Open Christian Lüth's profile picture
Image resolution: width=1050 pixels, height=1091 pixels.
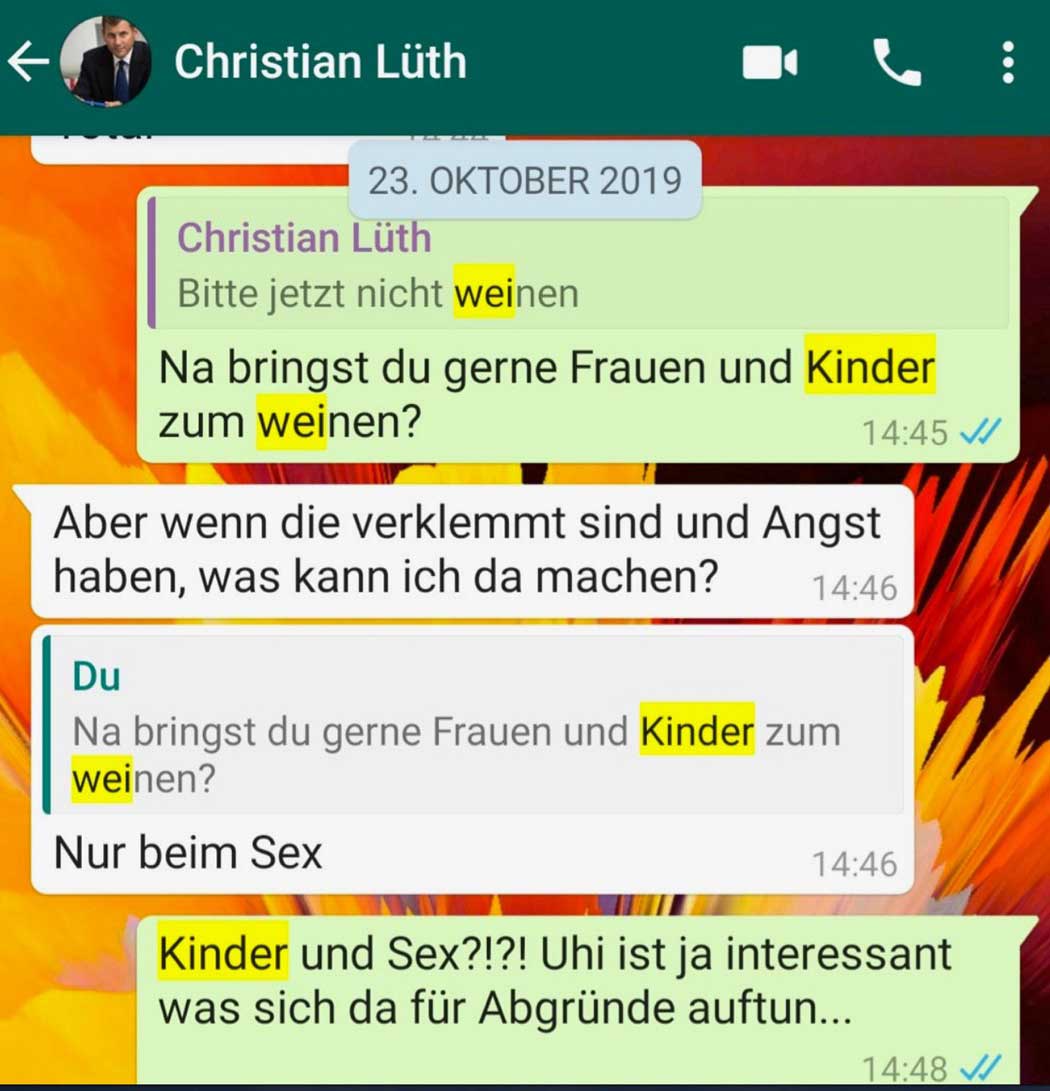click(x=106, y=62)
